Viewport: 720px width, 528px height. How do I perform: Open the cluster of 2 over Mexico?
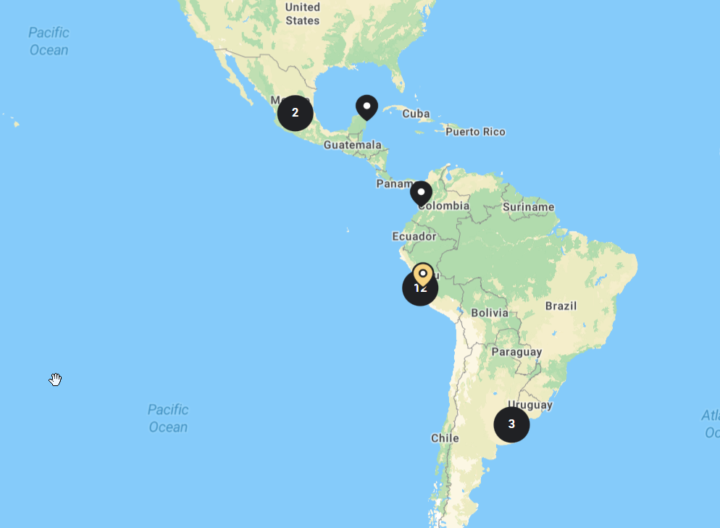[x=295, y=113]
